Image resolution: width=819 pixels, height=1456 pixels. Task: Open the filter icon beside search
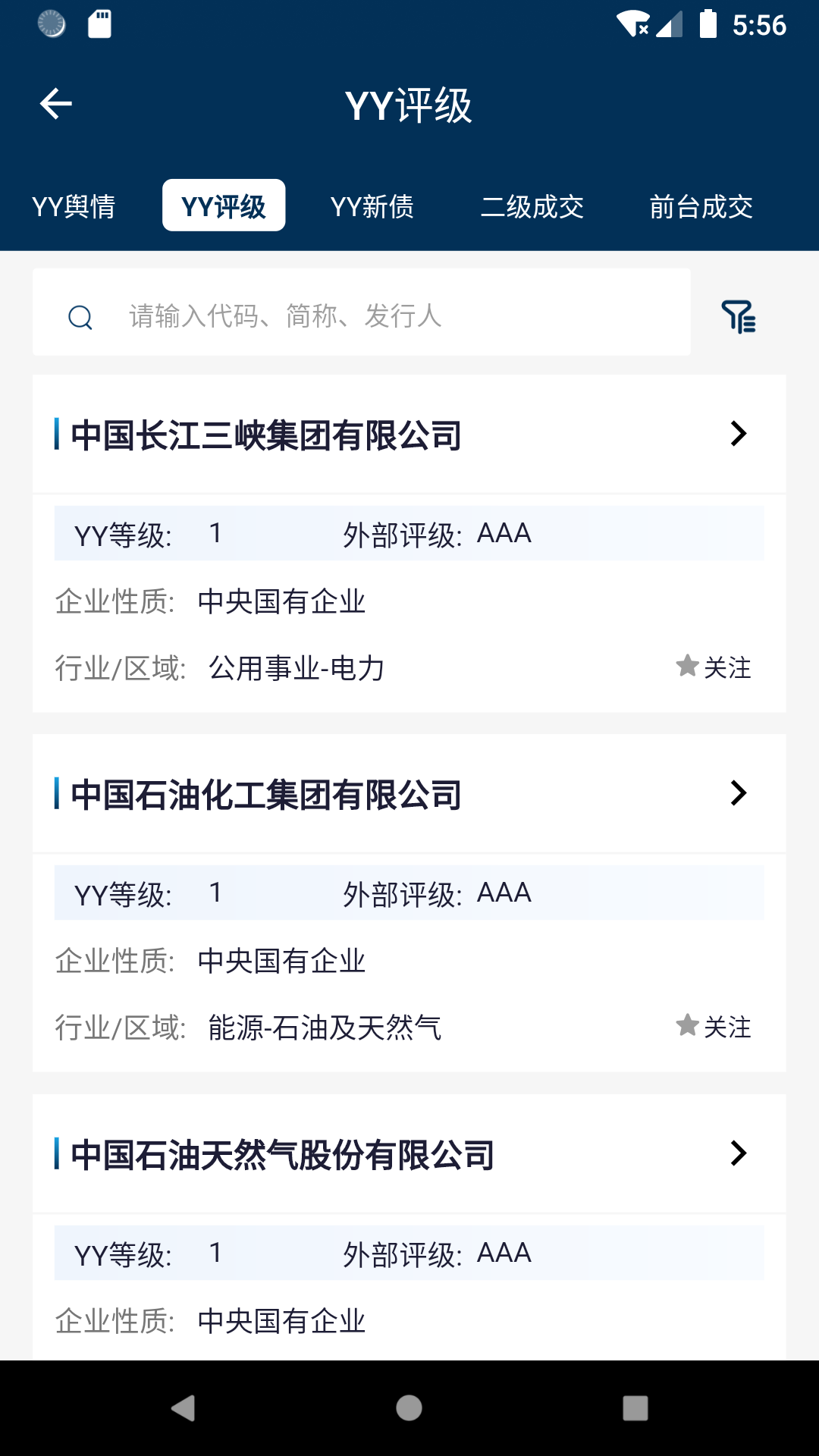tap(738, 316)
